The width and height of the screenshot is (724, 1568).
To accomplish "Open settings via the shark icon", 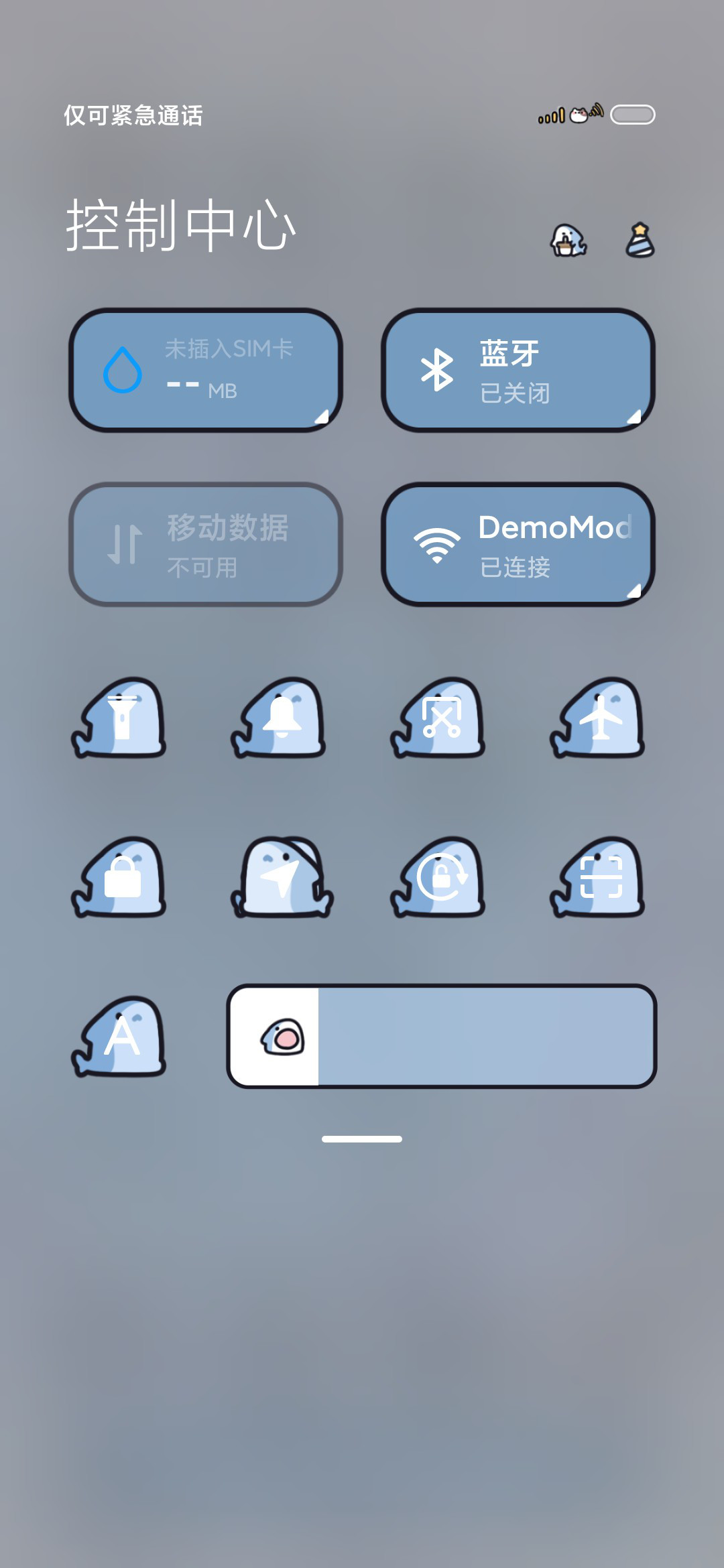I will [568, 240].
